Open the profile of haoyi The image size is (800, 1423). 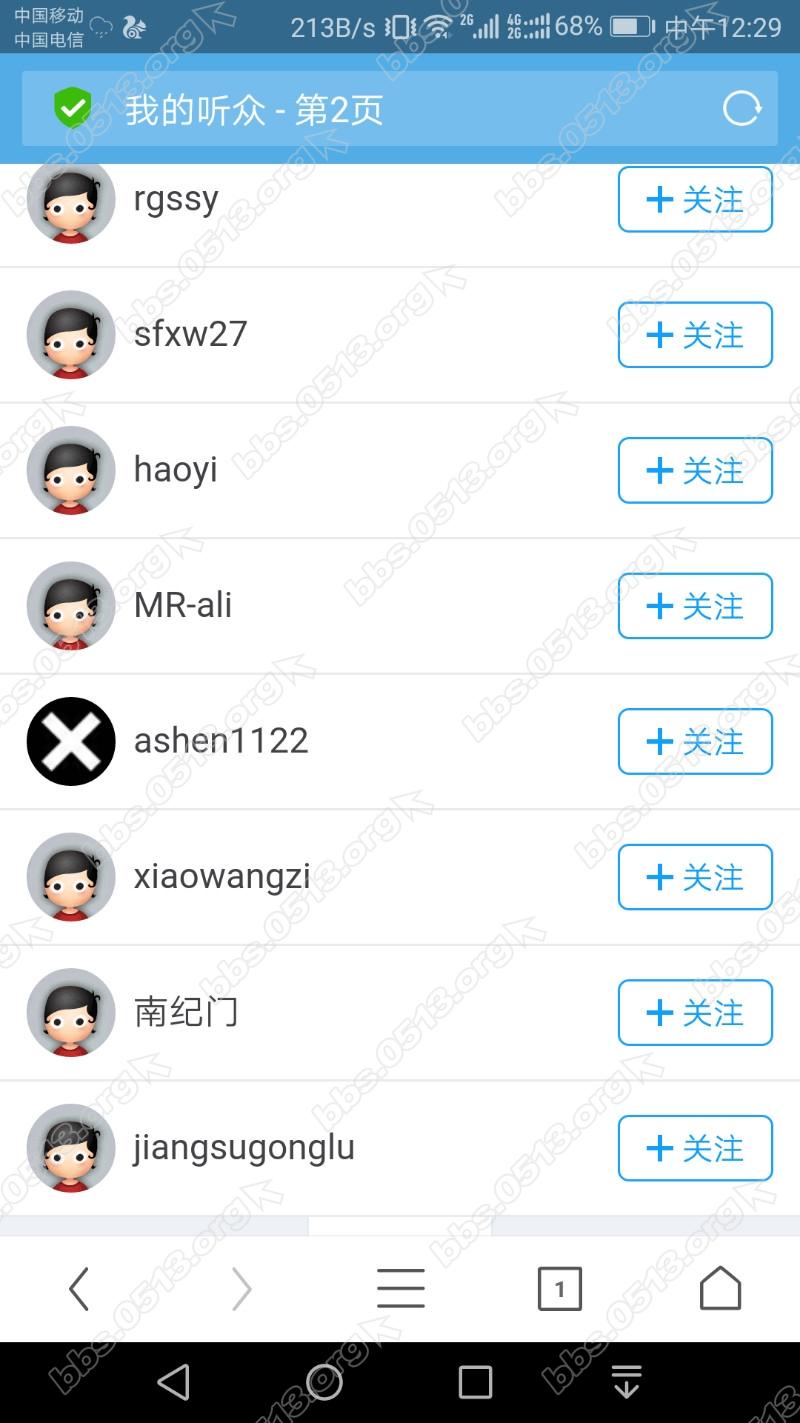tap(175, 469)
